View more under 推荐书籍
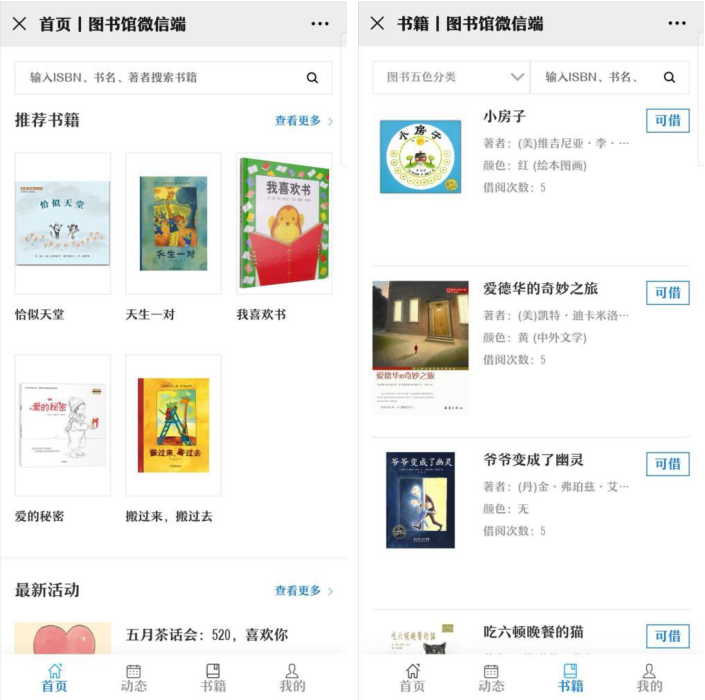The image size is (705, 700). tap(303, 121)
